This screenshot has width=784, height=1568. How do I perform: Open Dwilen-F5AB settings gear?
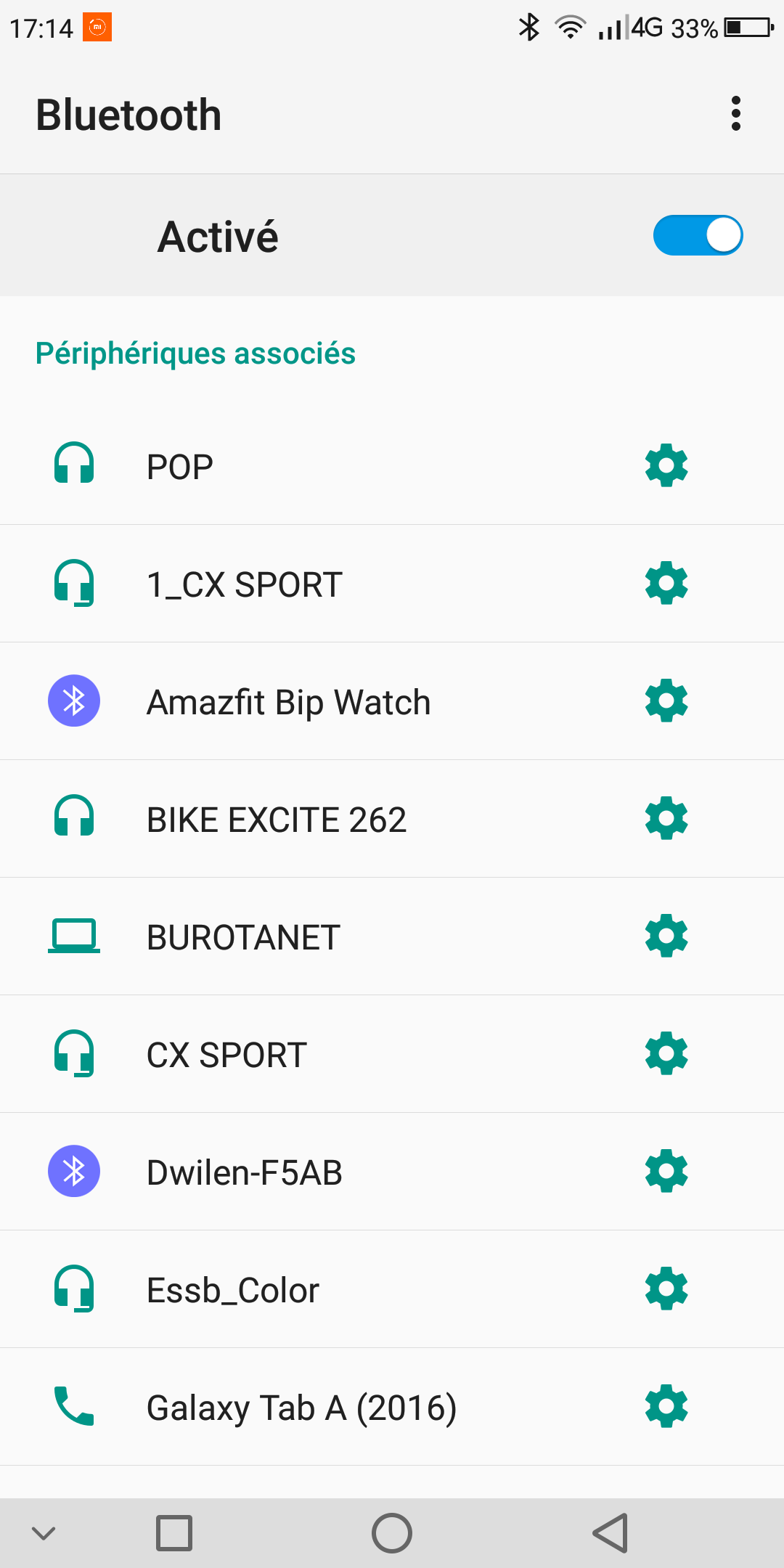point(666,1172)
